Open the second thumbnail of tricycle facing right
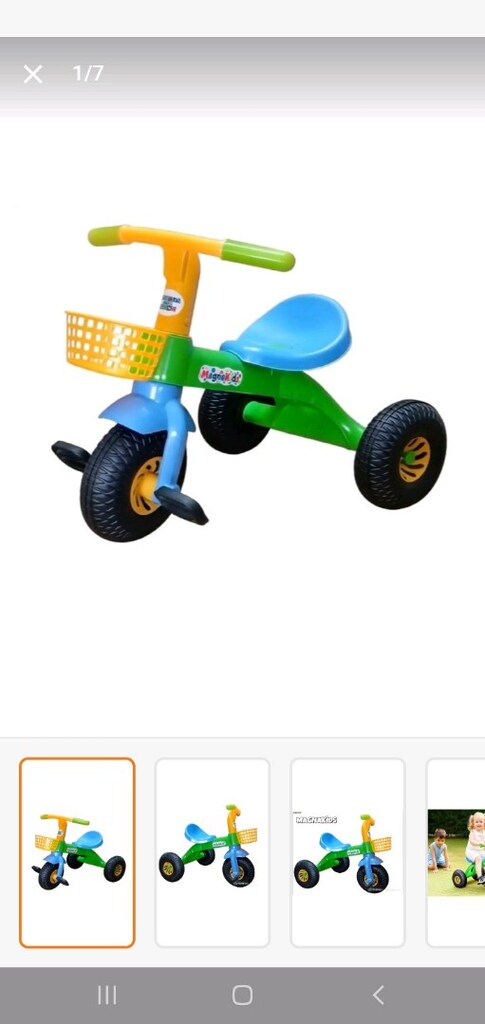Image resolution: width=485 pixels, height=1024 pixels. coord(212,852)
